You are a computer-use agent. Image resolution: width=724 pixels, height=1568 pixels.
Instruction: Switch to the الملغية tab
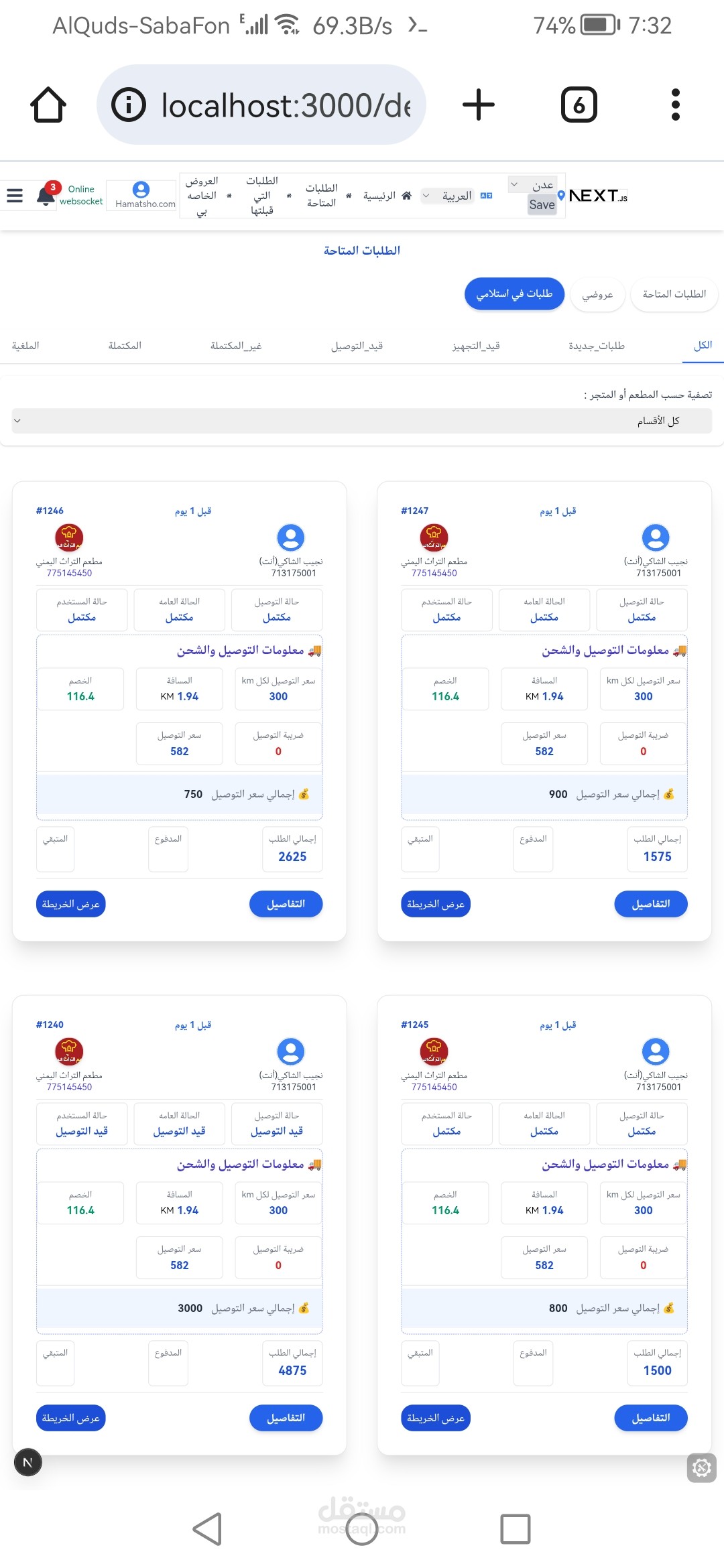pos(25,346)
